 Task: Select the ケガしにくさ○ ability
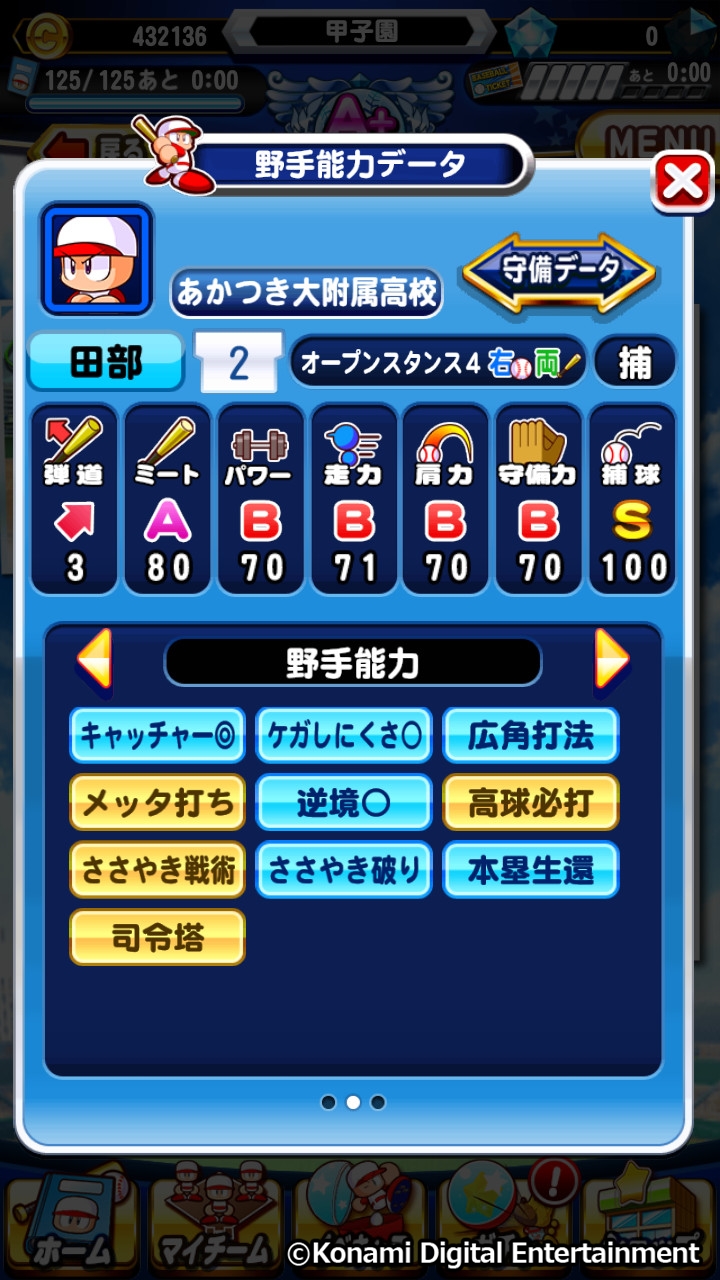344,736
